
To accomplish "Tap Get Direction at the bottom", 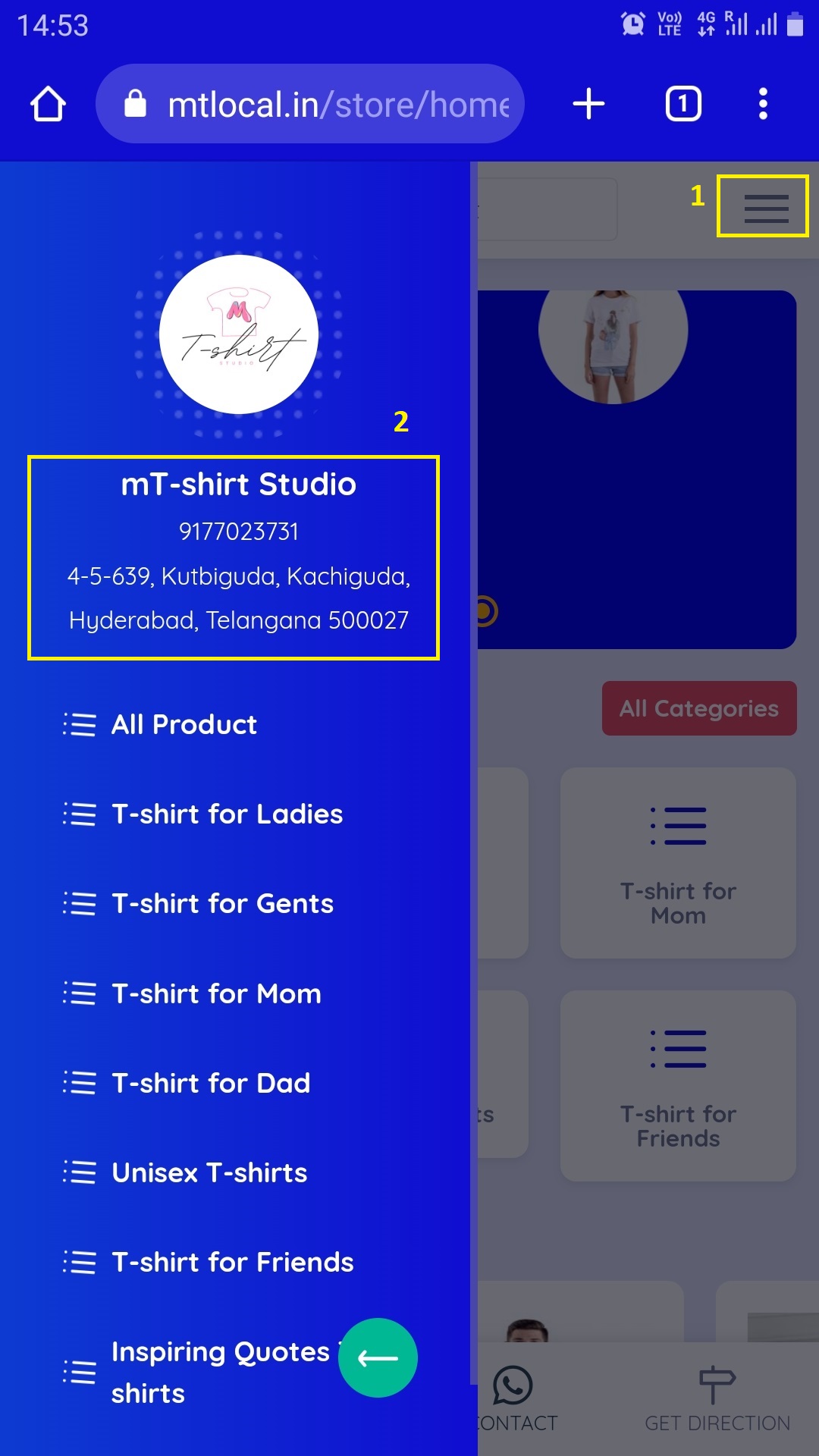I will [717, 1400].
